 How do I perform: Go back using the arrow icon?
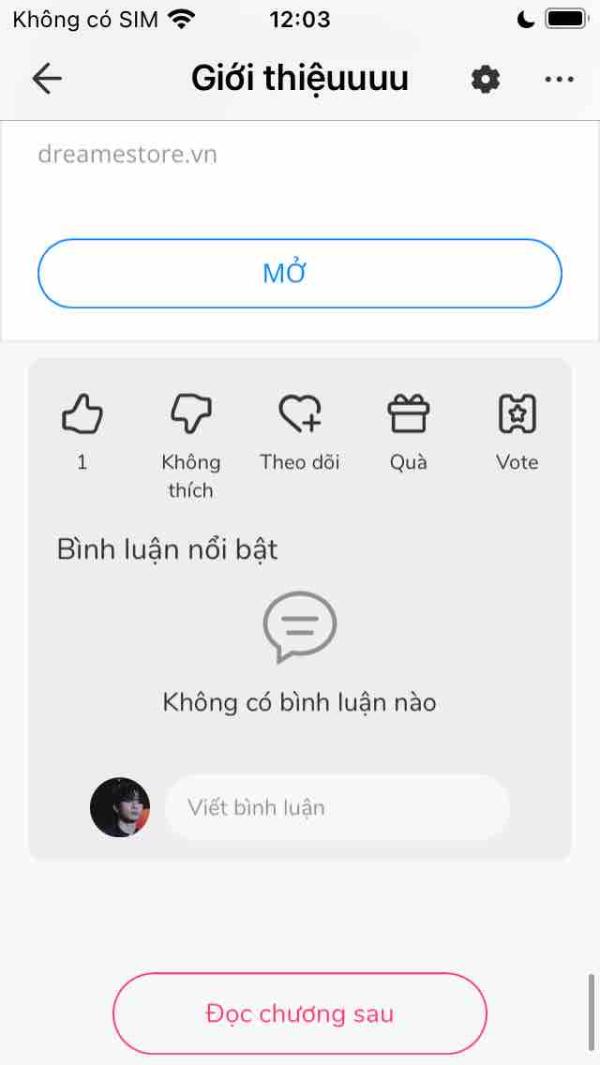pos(47,79)
